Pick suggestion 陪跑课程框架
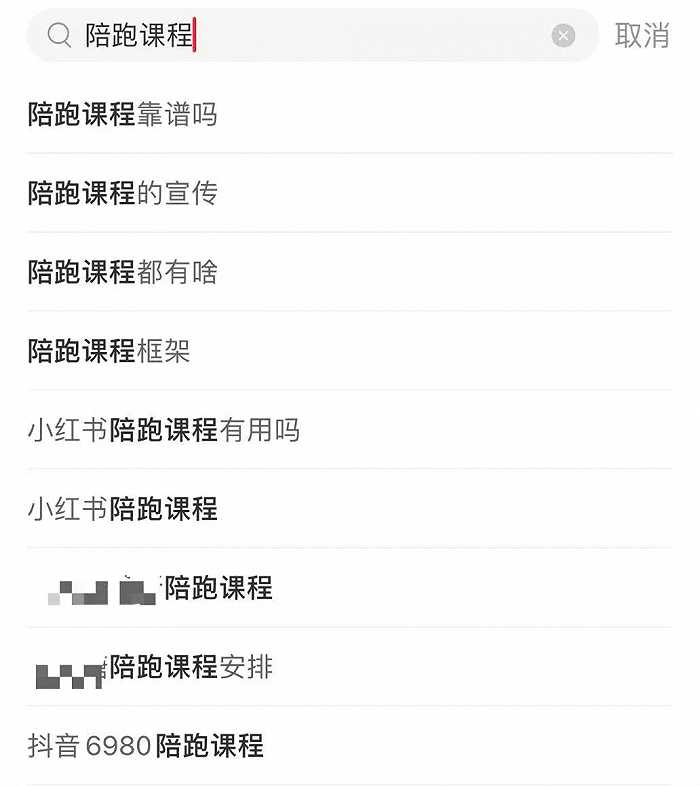The image size is (700, 786). [110, 351]
